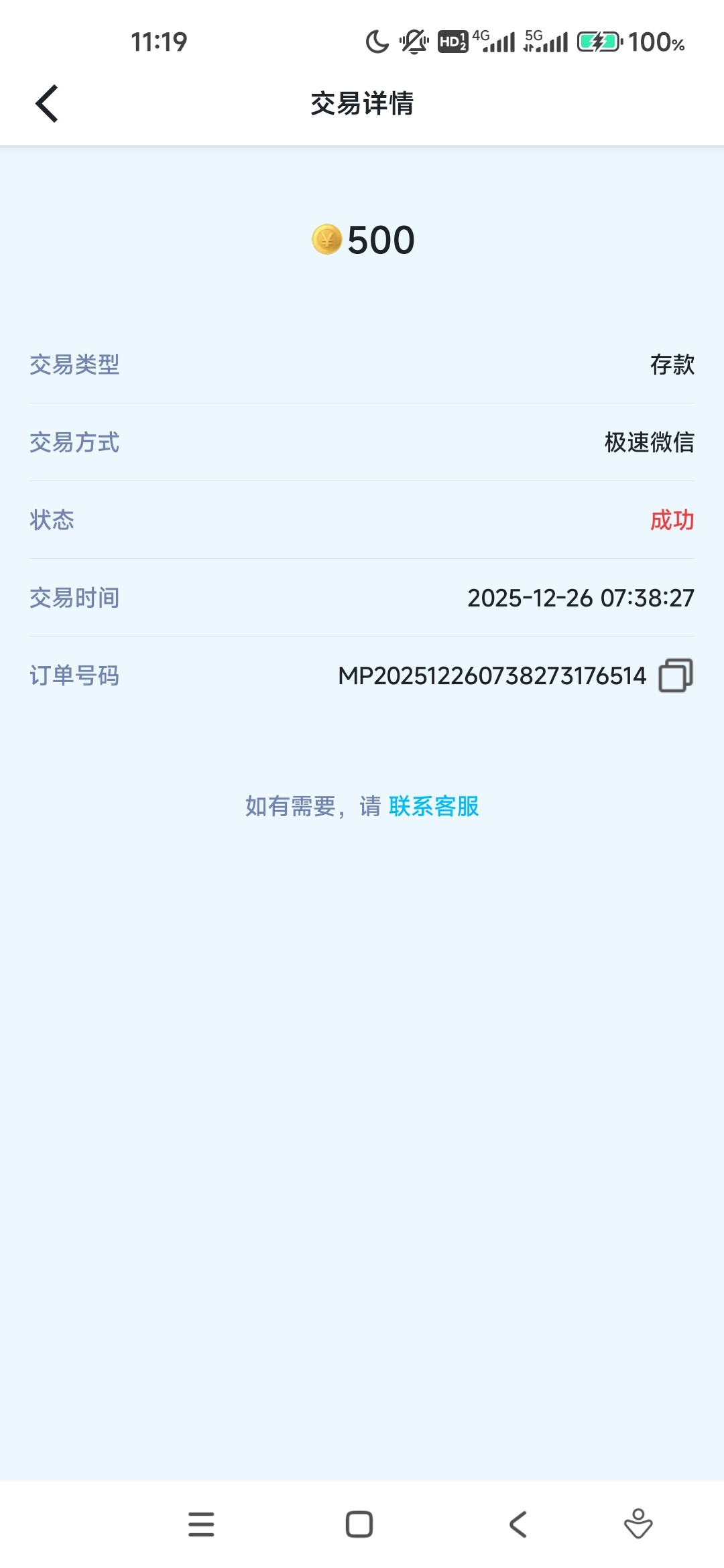Screen dimensions: 724x1568
Task: Copy the order number MP20251226073827317651
Action: pyautogui.click(x=677, y=675)
